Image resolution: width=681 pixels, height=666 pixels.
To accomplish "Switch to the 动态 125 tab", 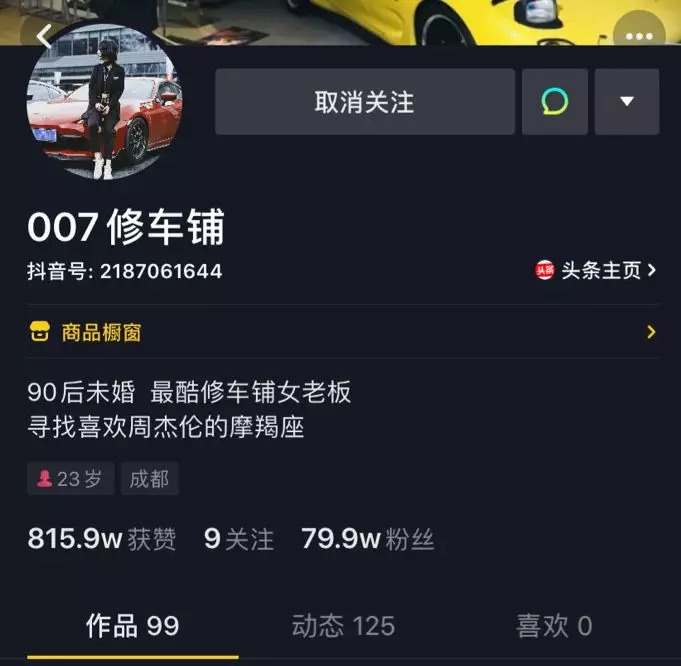I will point(343,627).
